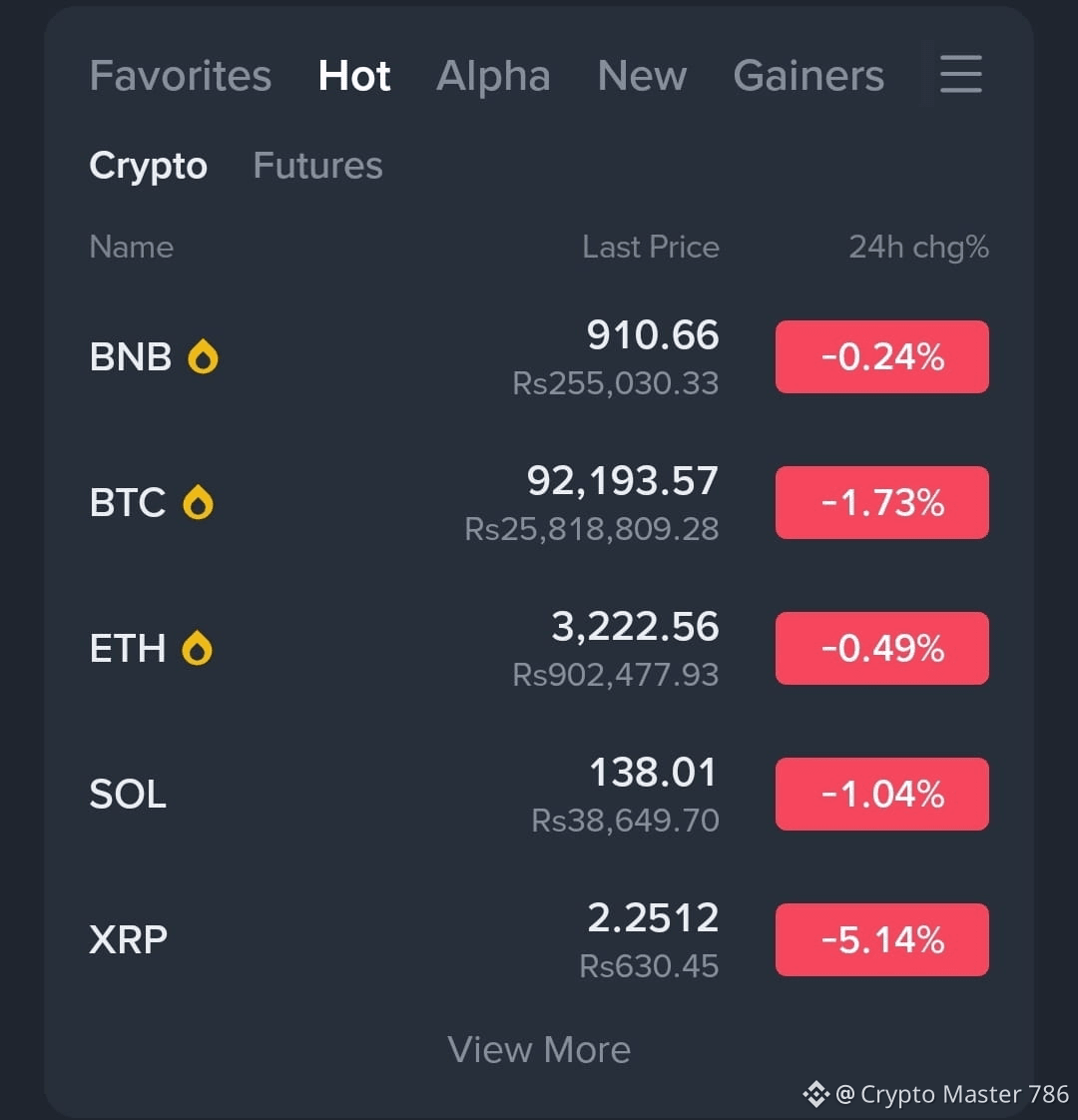Open the hamburger menu icon top right
This screenshot has width=1078, height=1120.
[959, 75]
